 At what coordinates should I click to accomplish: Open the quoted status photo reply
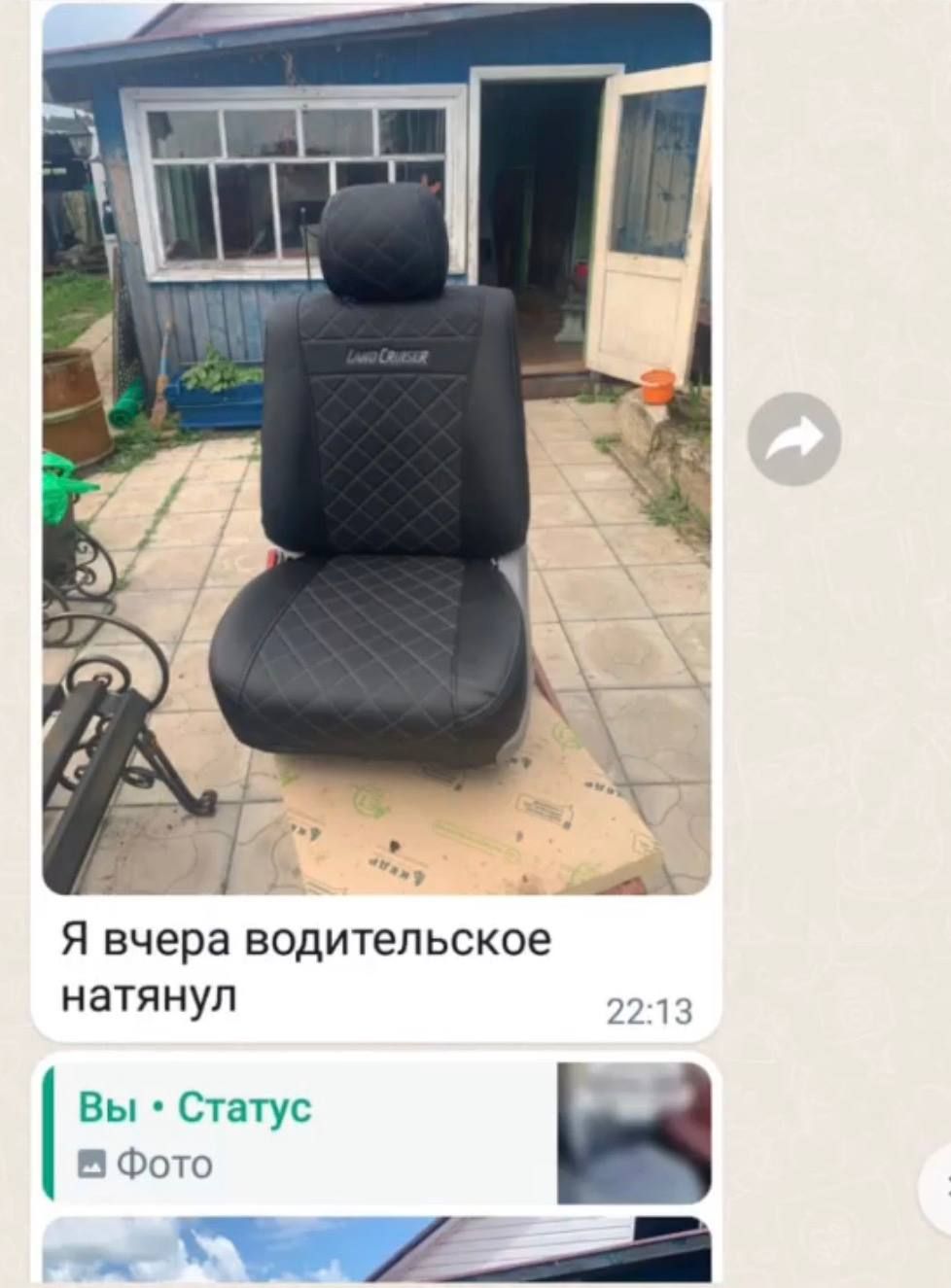click(376, 1132)
